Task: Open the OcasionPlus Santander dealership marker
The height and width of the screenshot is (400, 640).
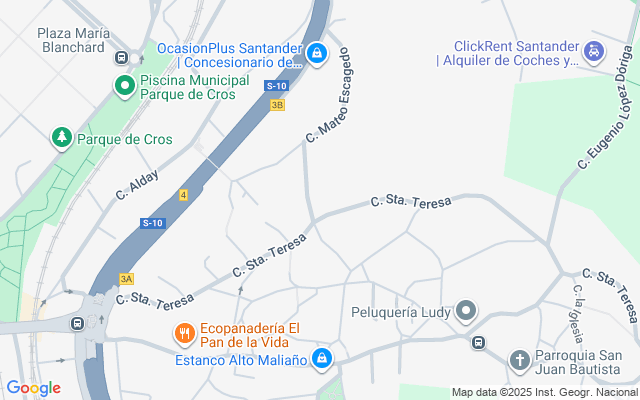Action: point(317,53)
